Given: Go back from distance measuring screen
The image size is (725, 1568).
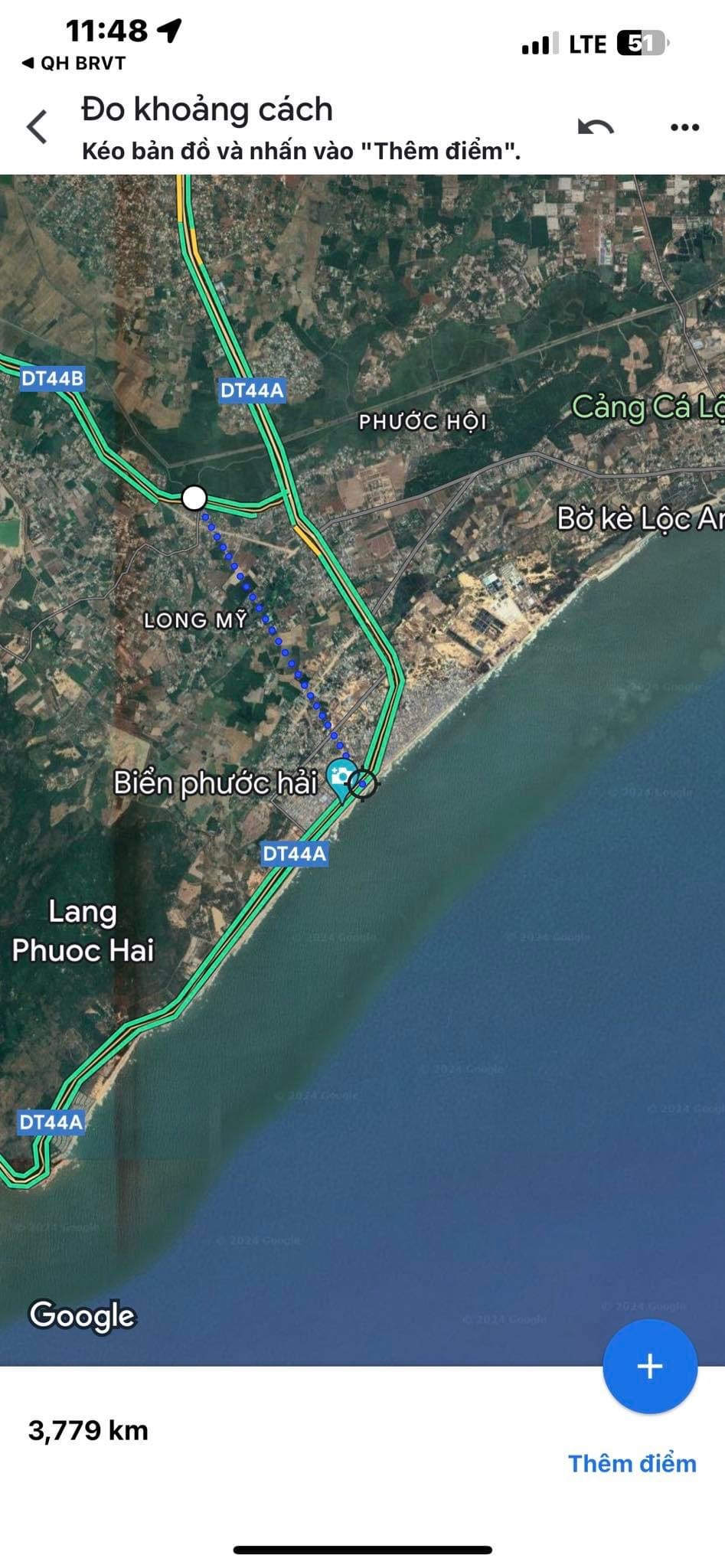Looking at the screenshot, I should point(37,126).
